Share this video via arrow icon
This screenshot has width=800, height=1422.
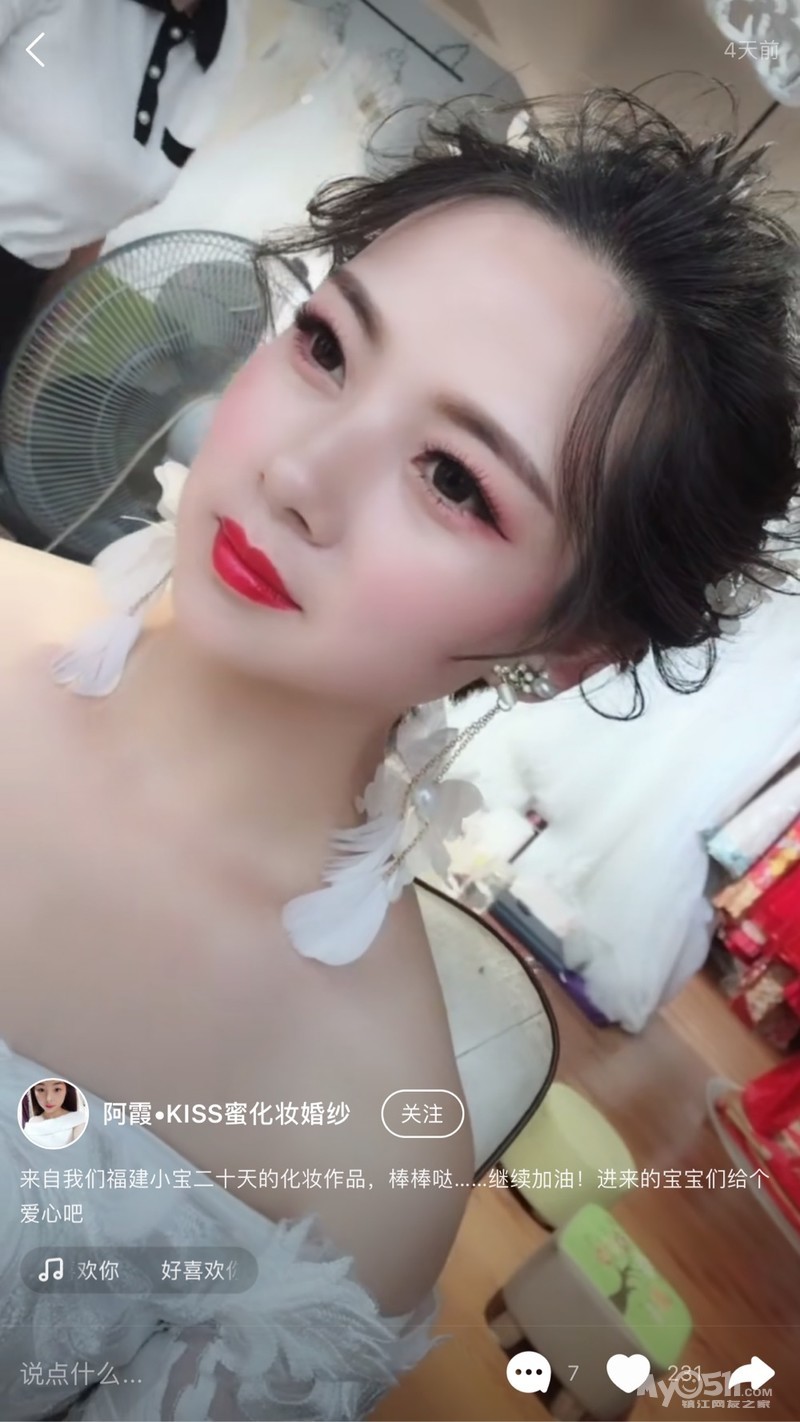pos(752,1373)
